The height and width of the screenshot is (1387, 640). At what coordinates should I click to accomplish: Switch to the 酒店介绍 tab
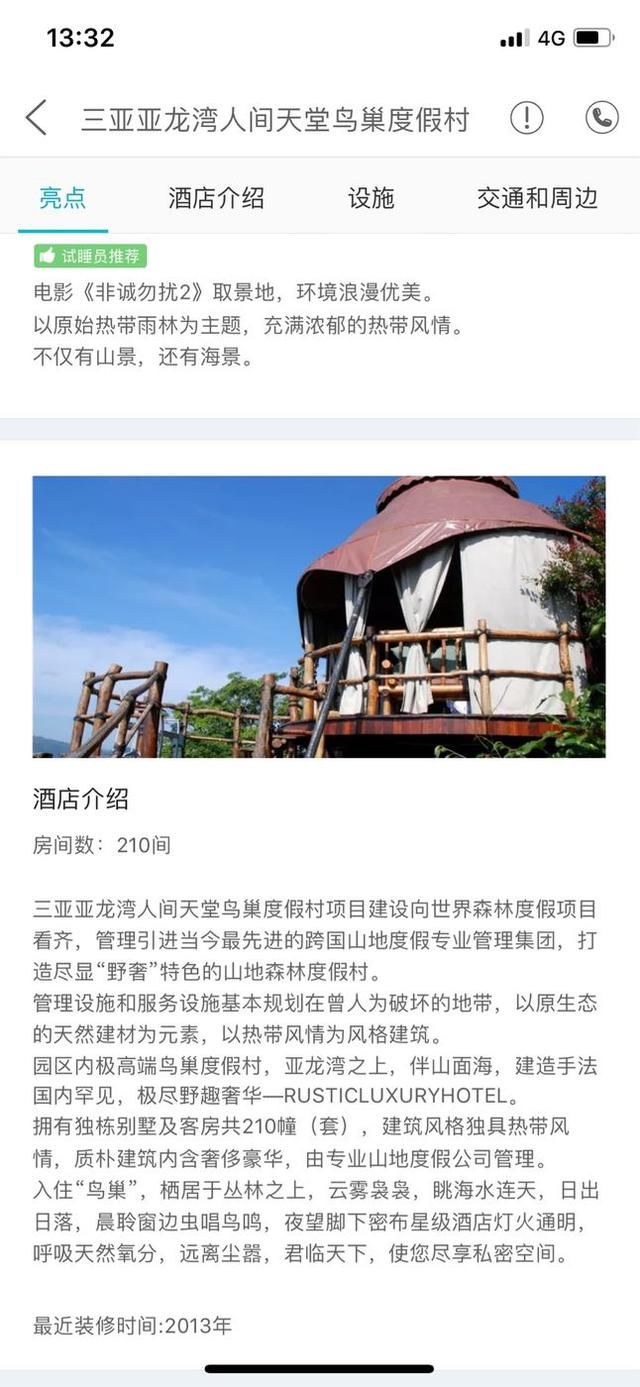click(216, 198)
